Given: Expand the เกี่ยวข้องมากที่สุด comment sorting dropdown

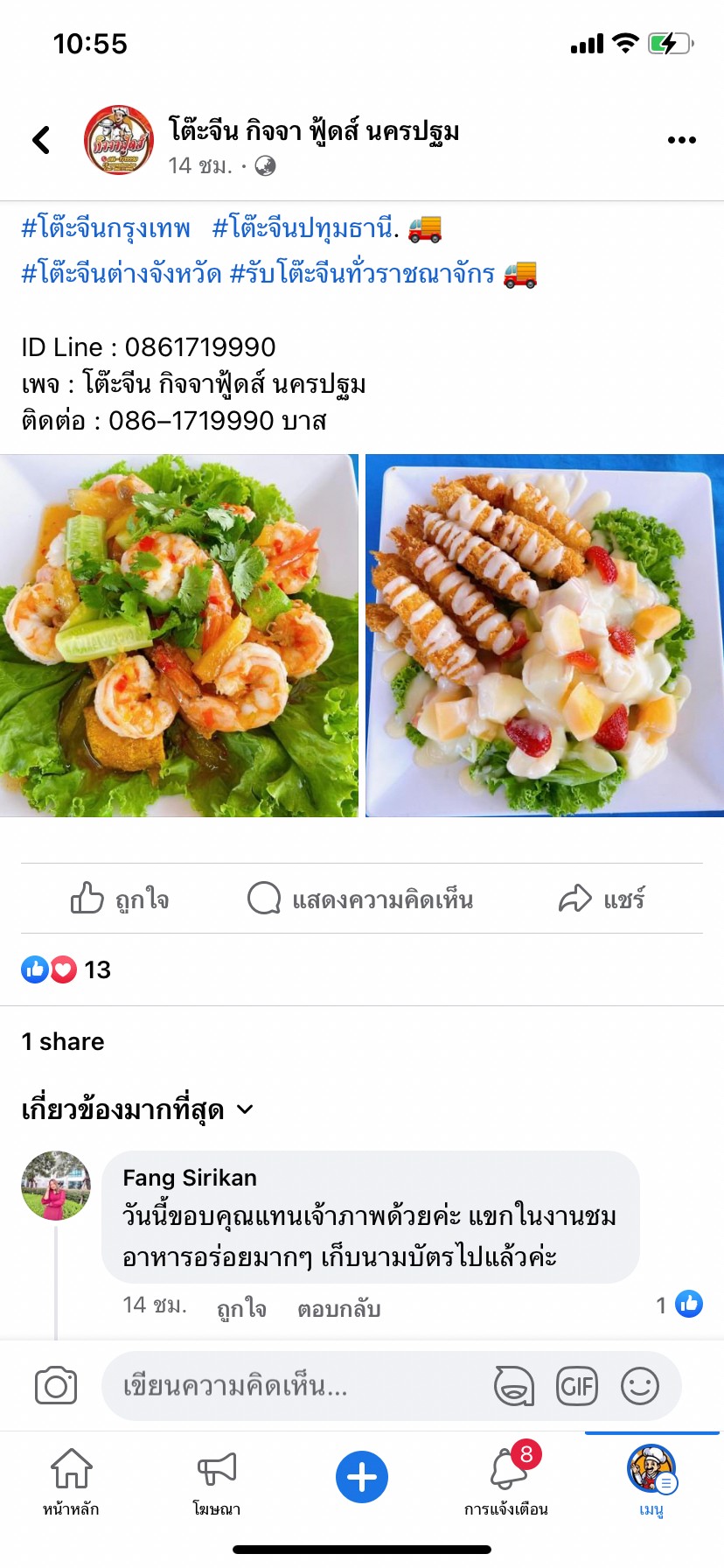Looking at the screenshot, I should click(x=137, y=1109).
